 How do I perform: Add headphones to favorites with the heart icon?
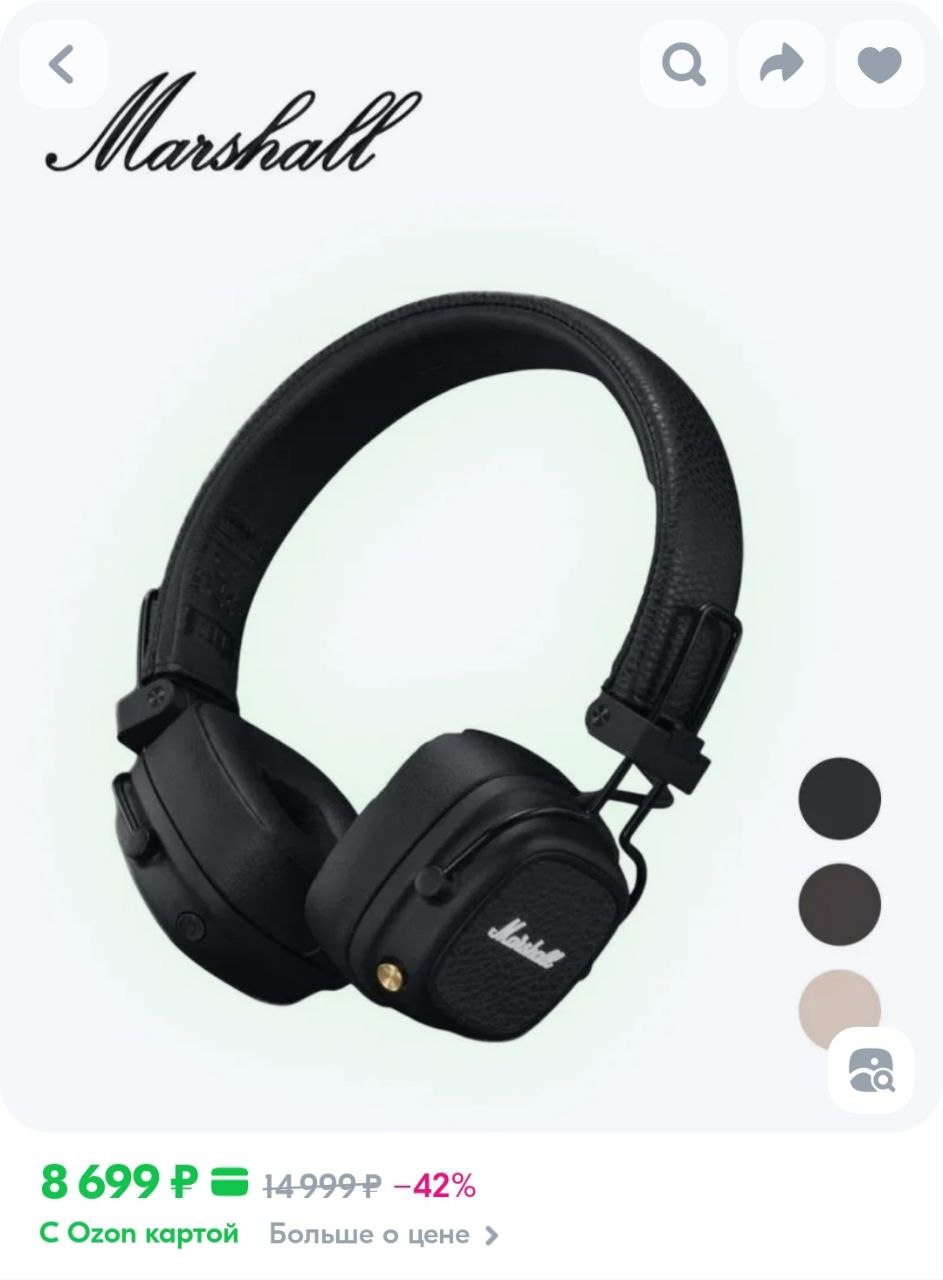[879, 64]
